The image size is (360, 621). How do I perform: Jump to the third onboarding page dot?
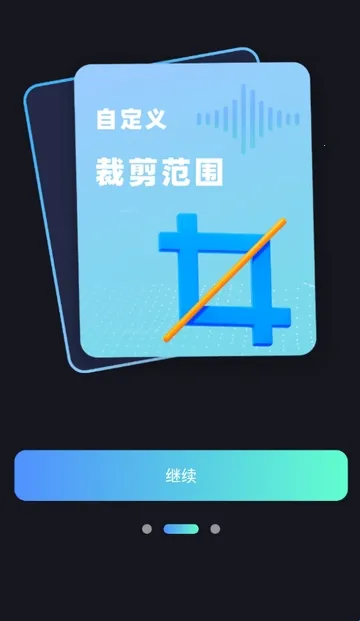(x=215, y=529)
